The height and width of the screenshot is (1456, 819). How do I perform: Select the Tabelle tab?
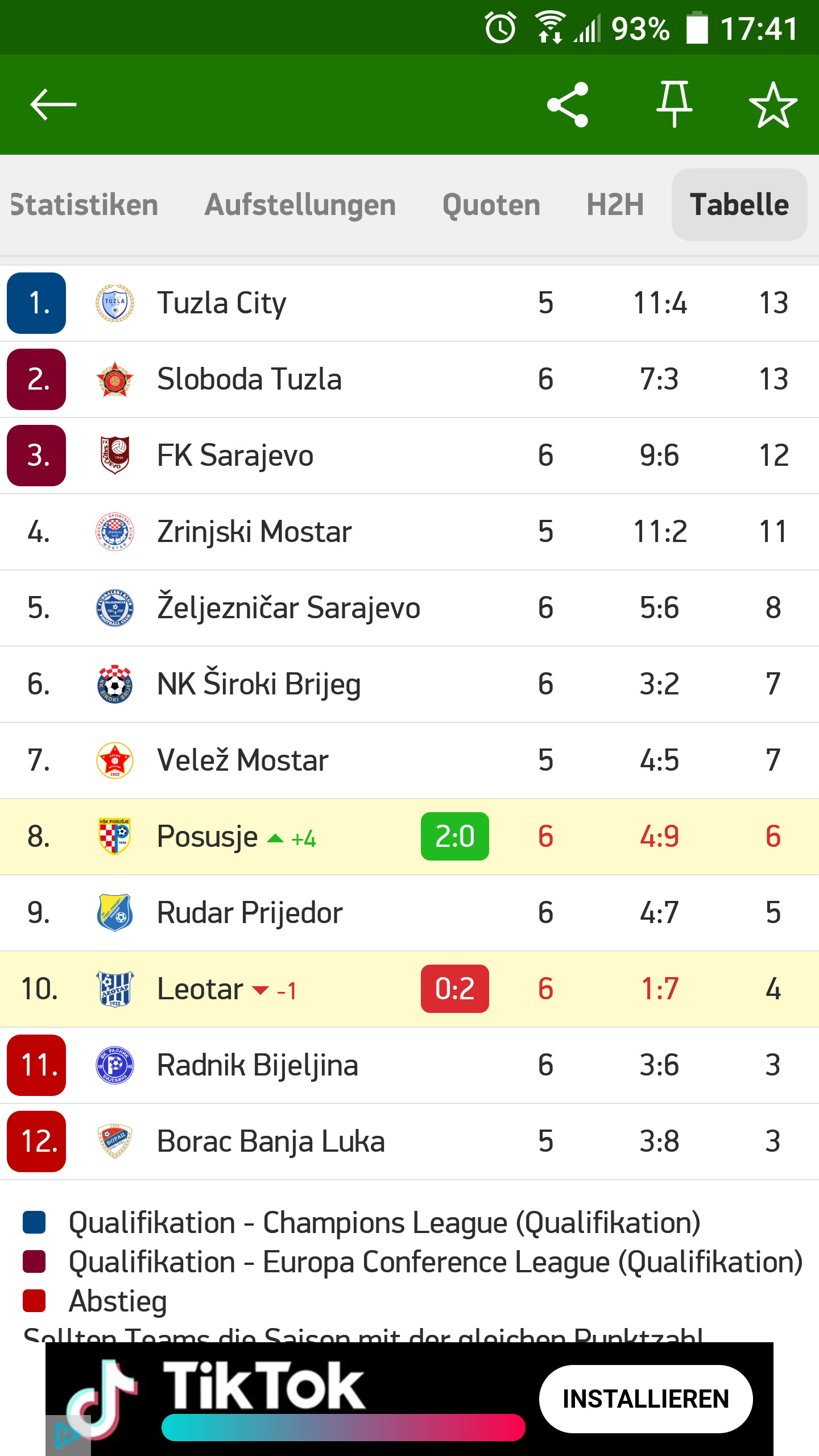pyautogui.click(x=739, y=205)
